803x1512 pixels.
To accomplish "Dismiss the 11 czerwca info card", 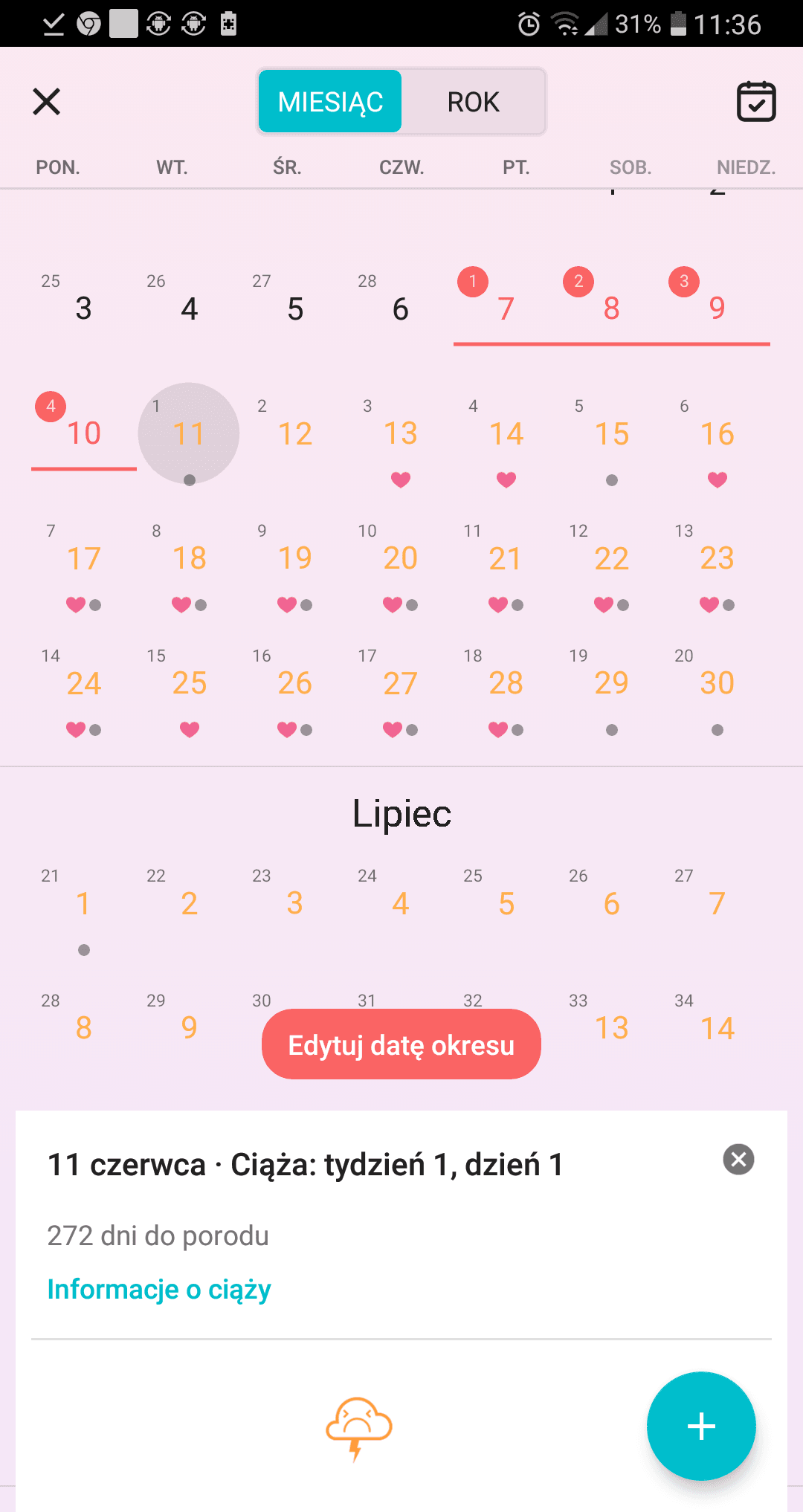I will pos(738,1160).
